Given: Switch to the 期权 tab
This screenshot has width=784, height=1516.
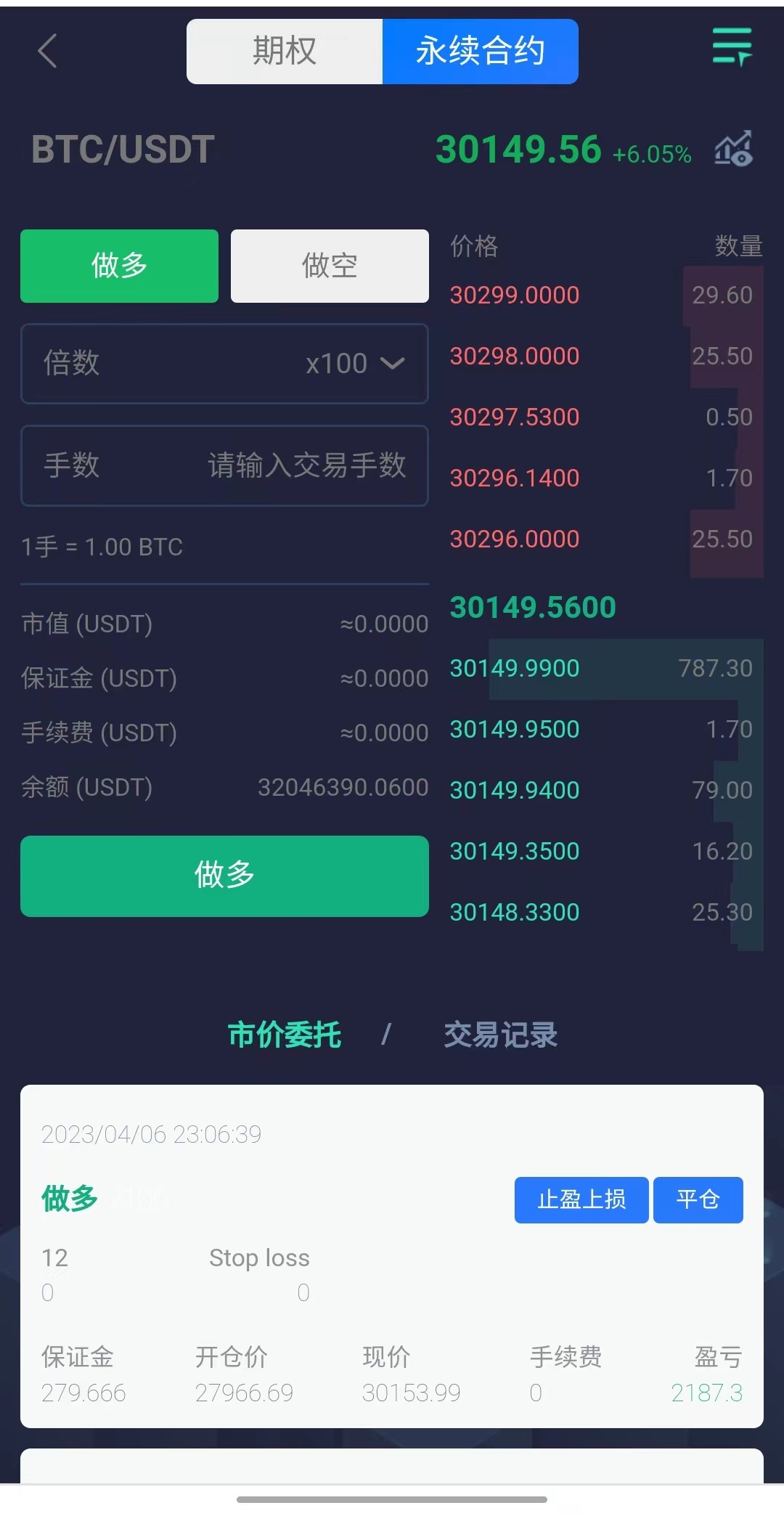Looking at the screenshot, I should click(285, 52).
